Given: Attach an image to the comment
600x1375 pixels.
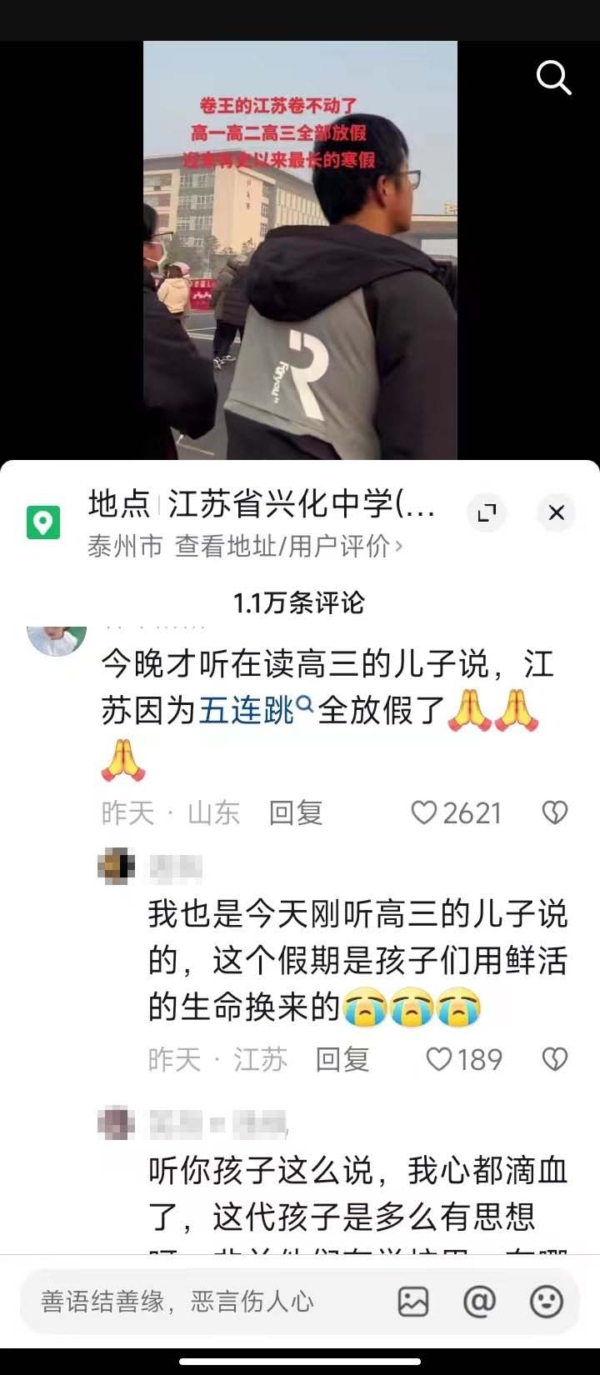Looking at the screenshot, I should pos(413,1301).
